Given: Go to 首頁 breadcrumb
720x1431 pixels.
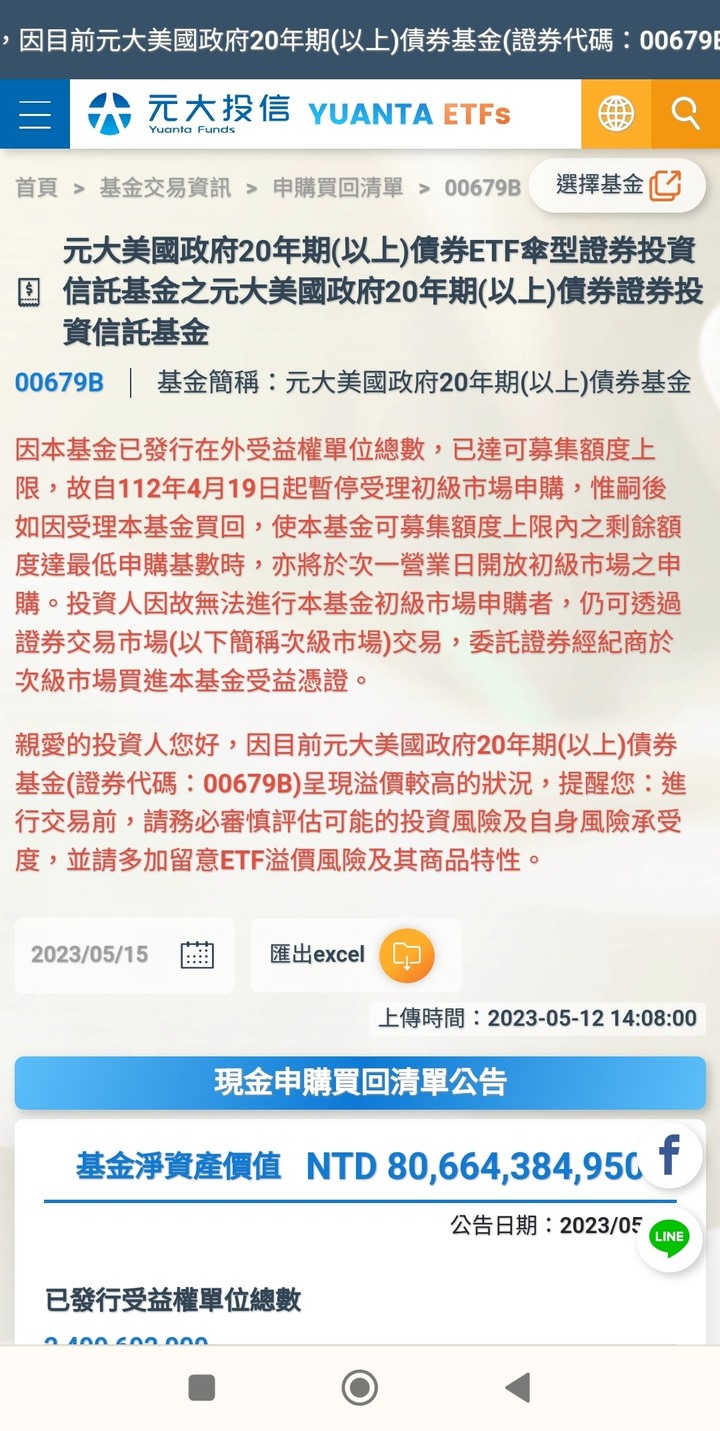Looking at the screenshot, I should point(37,187).
